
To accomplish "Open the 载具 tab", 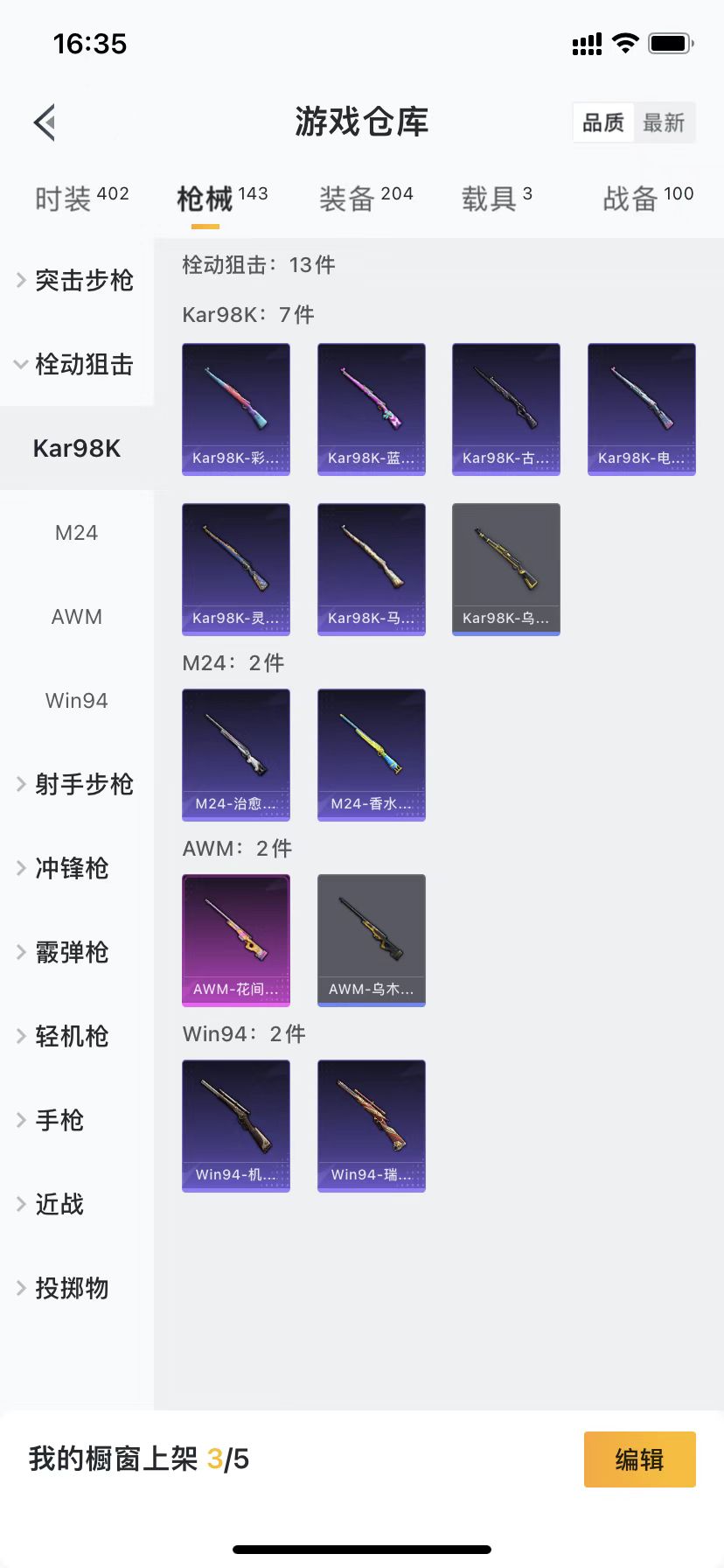I will [496, 199].
